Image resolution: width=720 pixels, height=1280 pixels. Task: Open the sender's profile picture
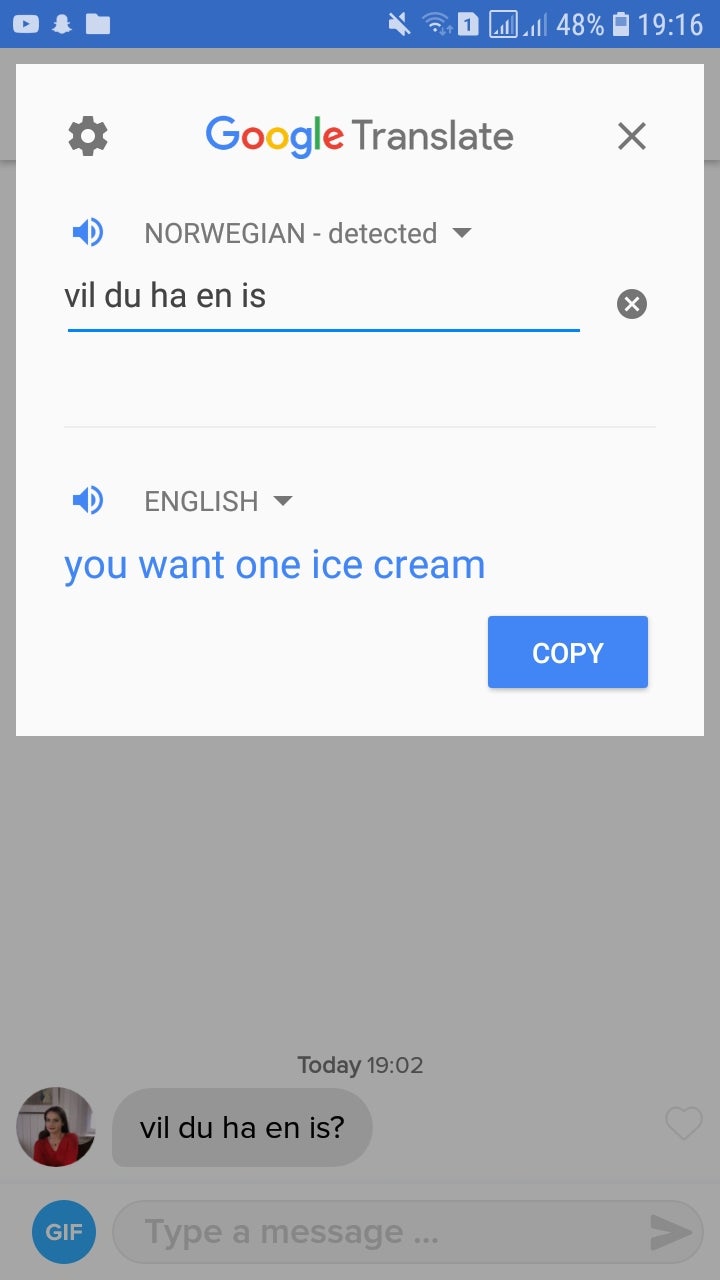(56, 1127)
